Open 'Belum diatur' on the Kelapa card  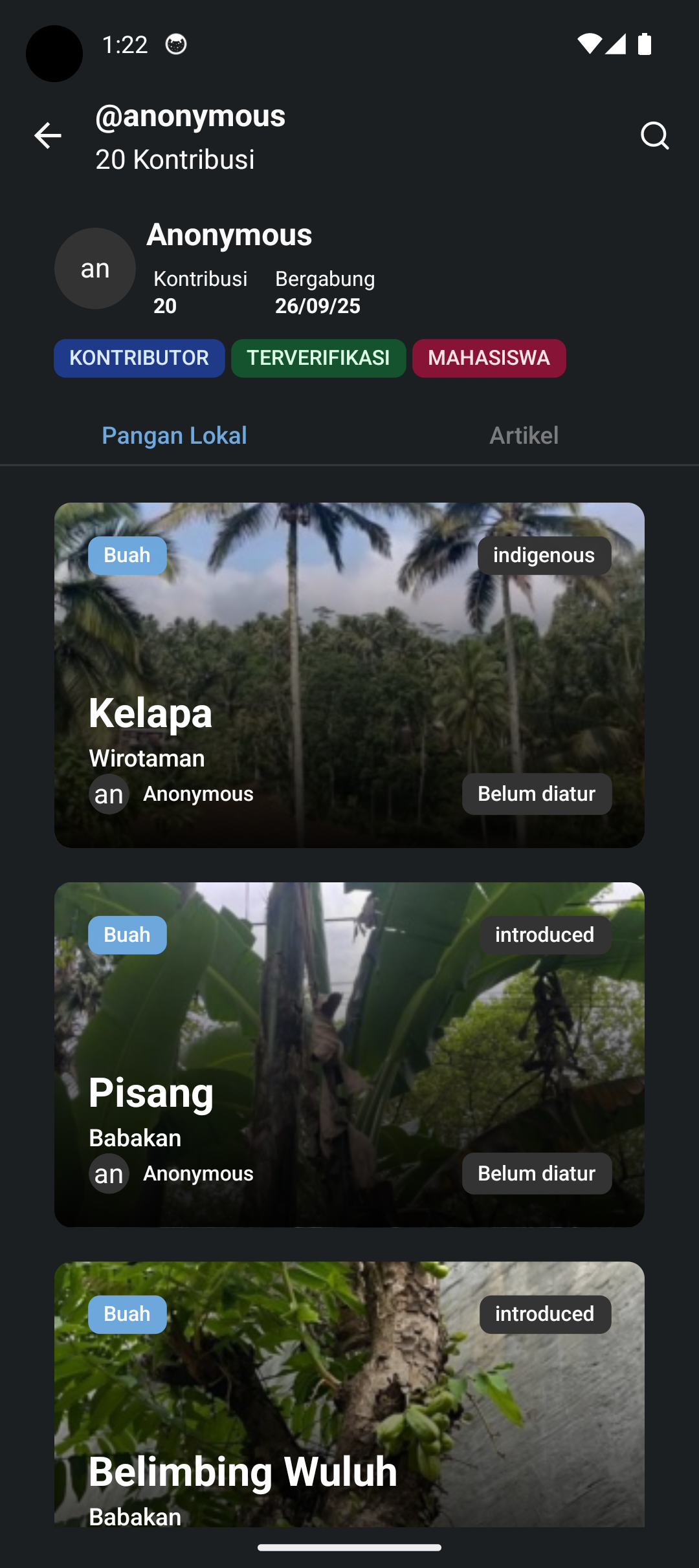pyautogui.click(x=537, y=794)
